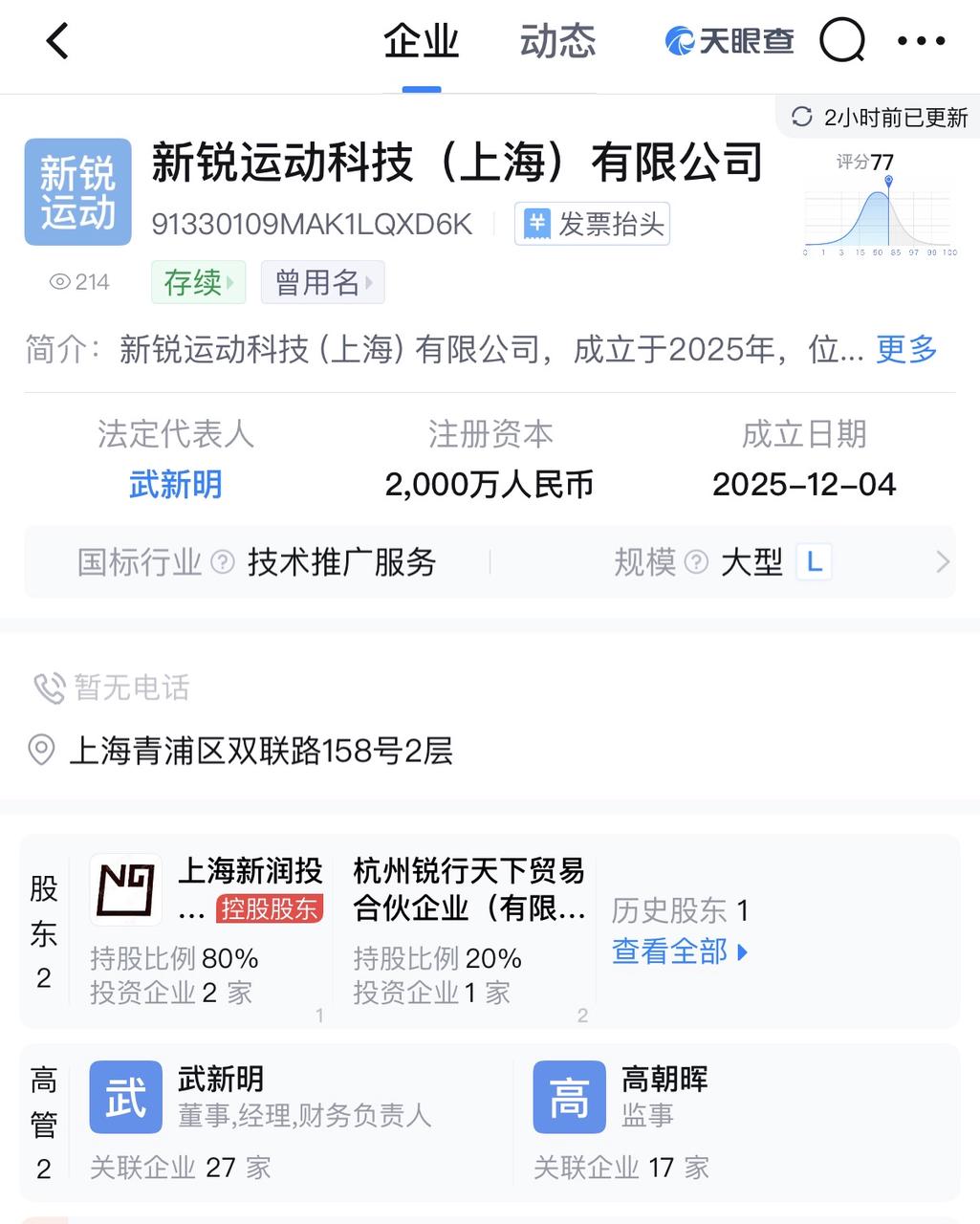Tap legal representative 武新明
Viewport: 980px width, 1224px height.
pyautogui.click(x=175, y=485)
